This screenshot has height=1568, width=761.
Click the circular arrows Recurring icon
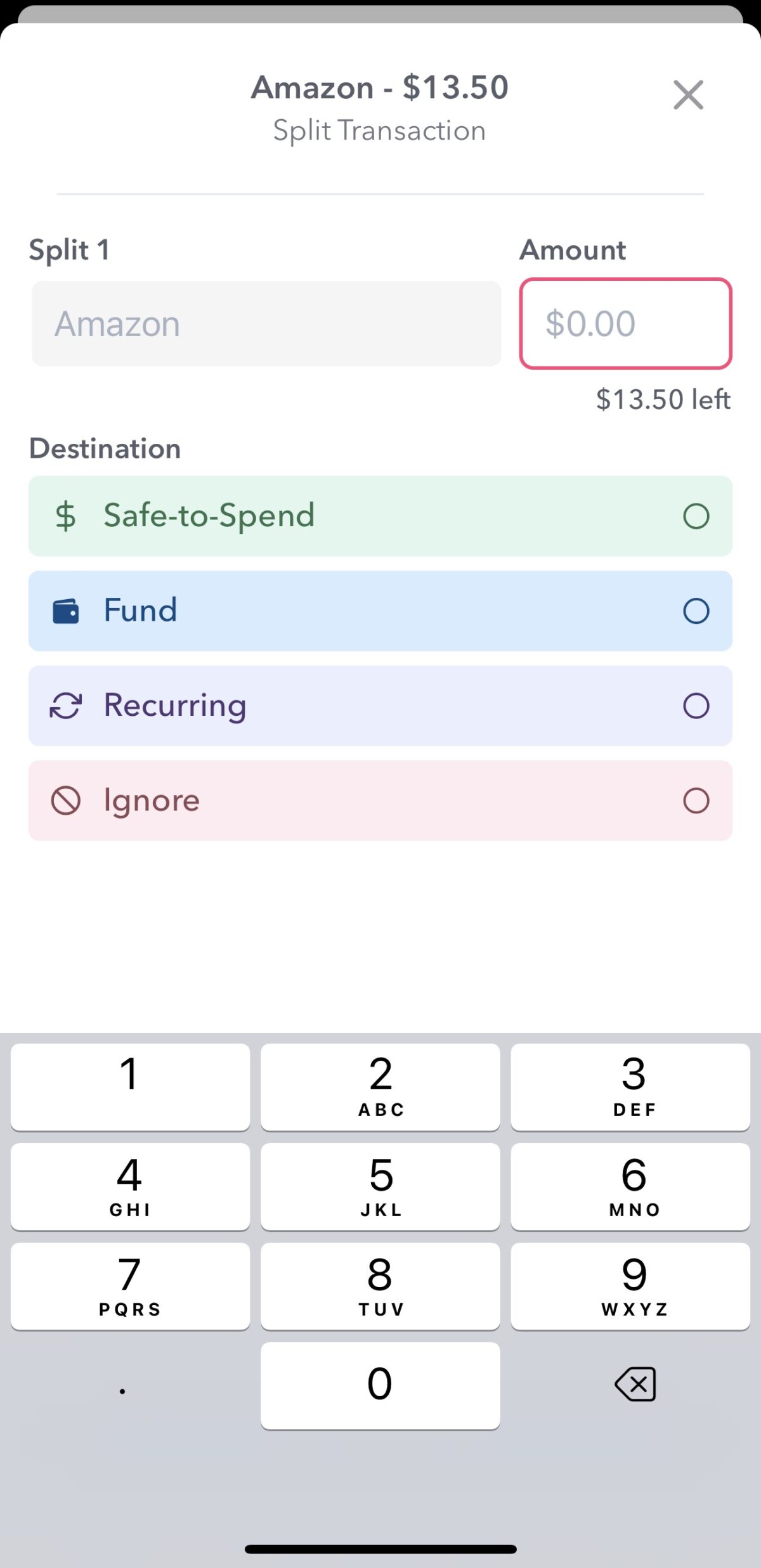click(66, 706)
